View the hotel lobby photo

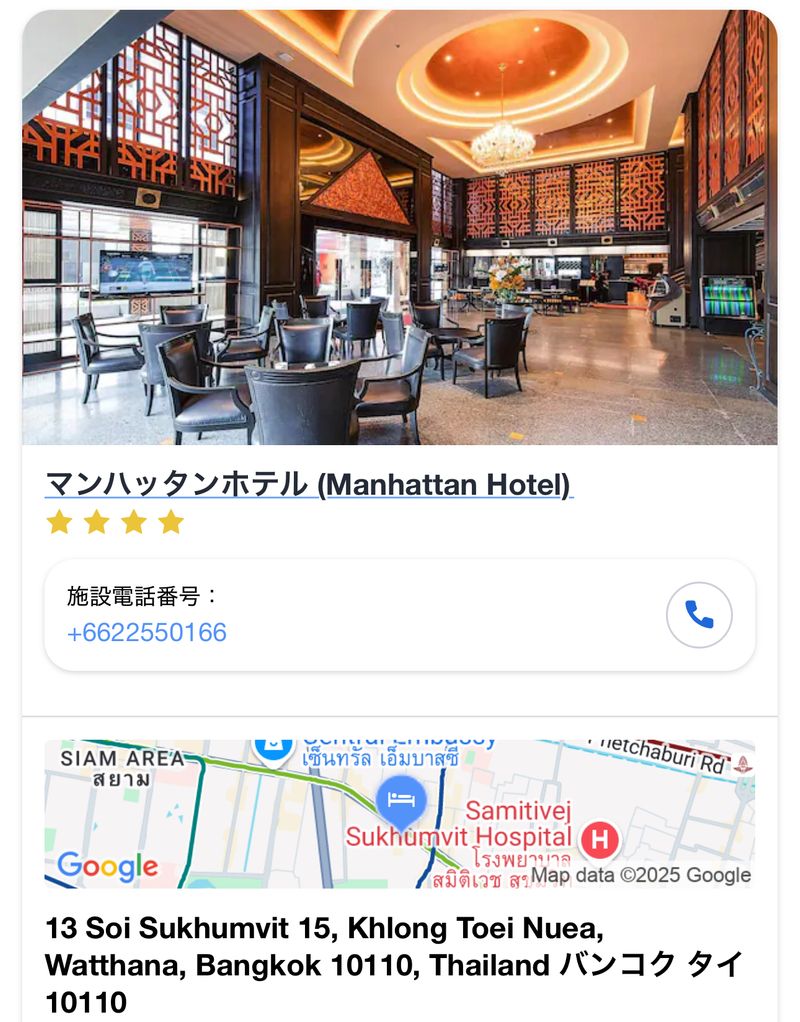399,228
